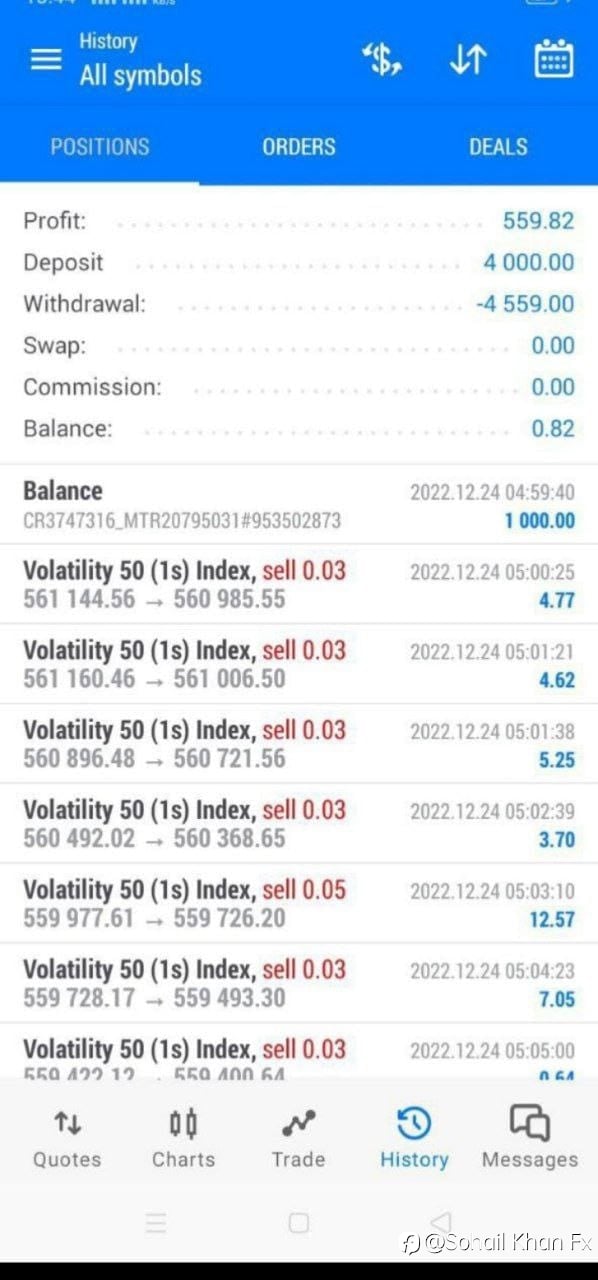Viewport: 598px width, 1280px height.
Task: Open the sell trade with profit 7.05
Action: (299, 984)
